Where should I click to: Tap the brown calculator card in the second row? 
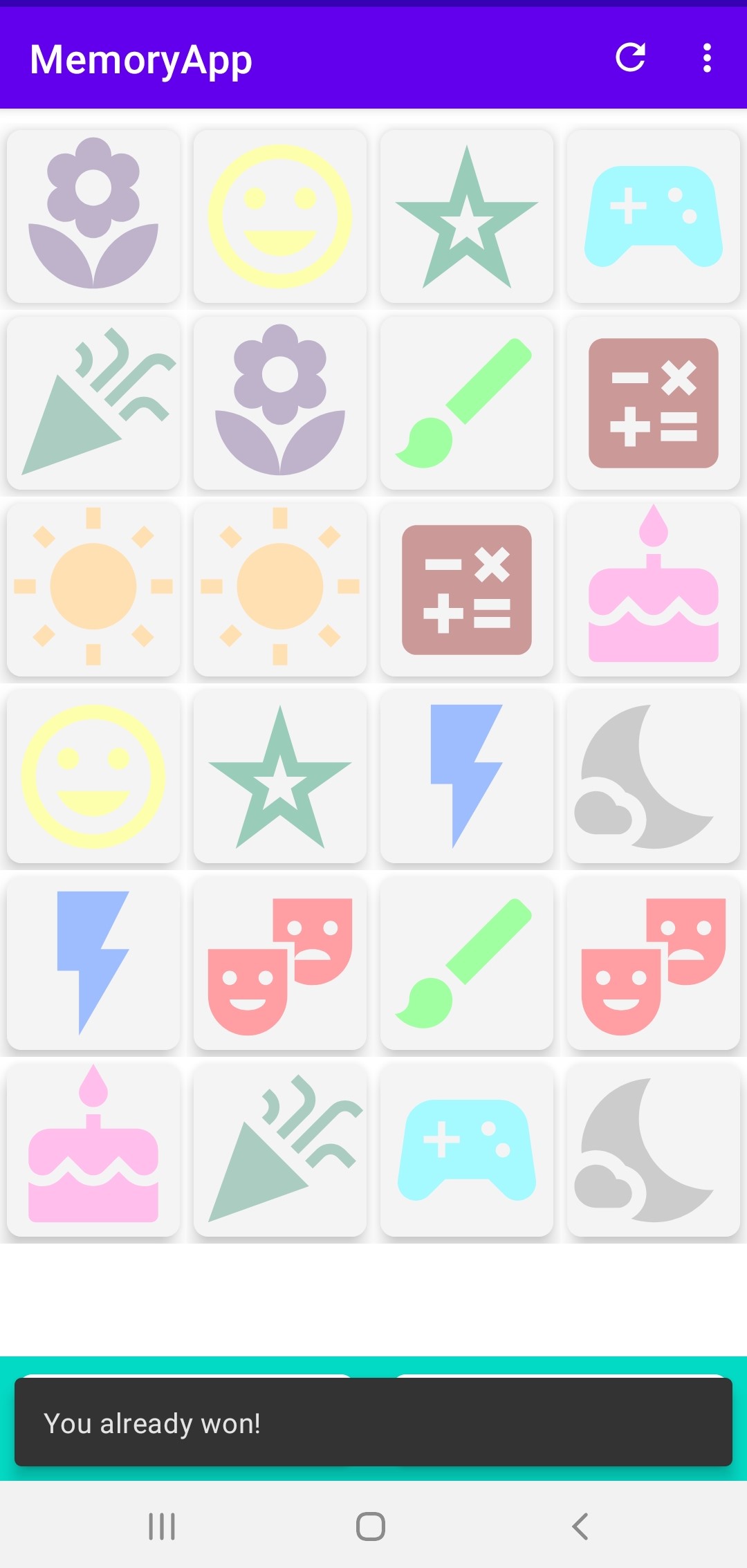point(654,403)
